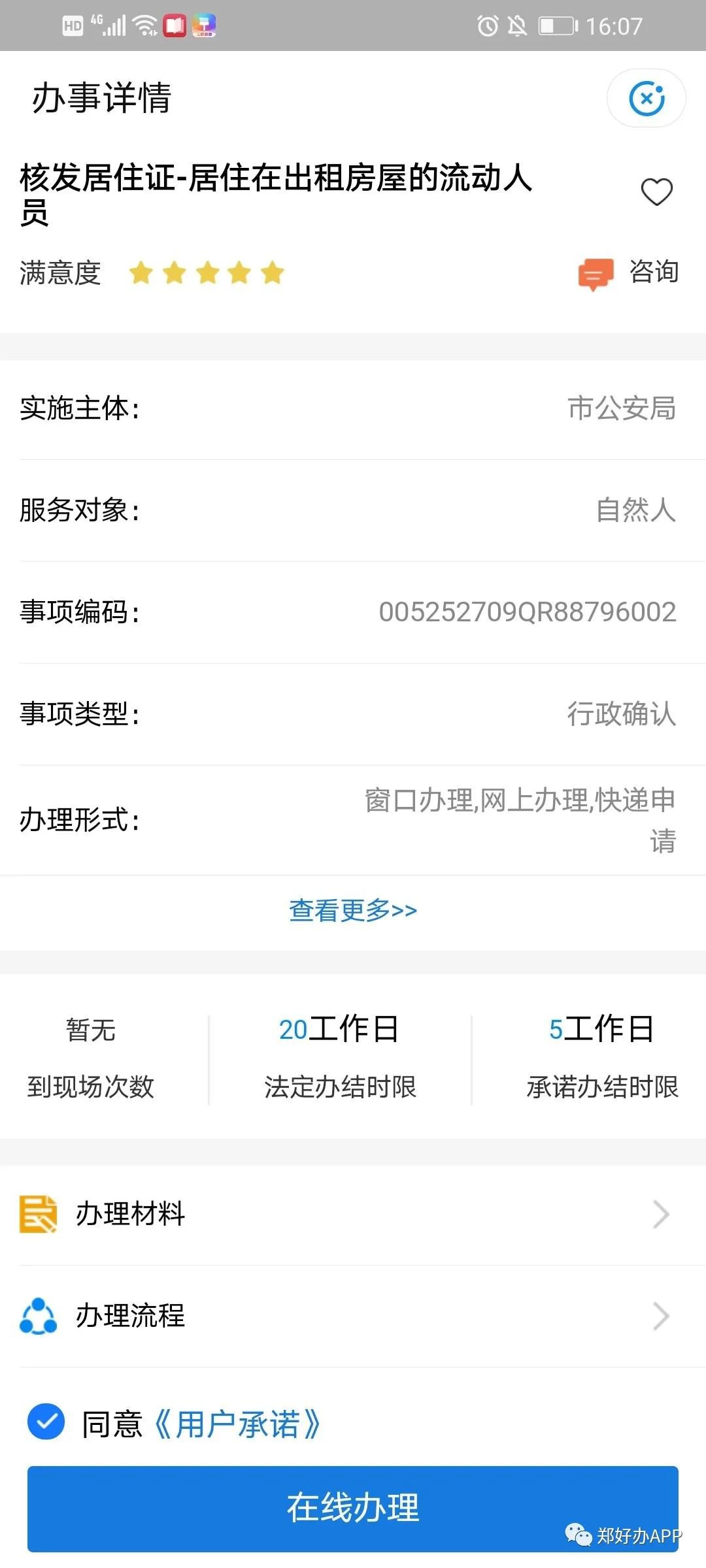Expand 查看更多 details
This screenshot has width=706, height=1568.
point(353,910)
